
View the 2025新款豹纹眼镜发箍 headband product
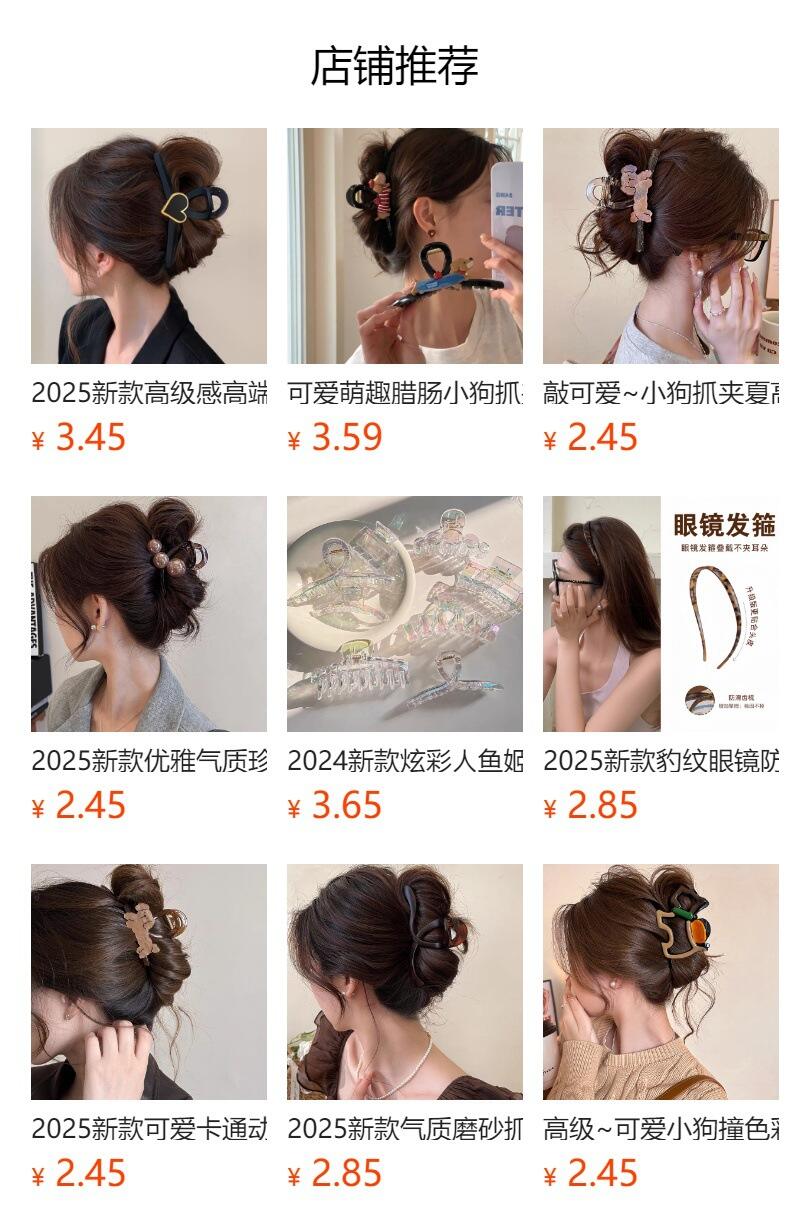pos(661,614)
